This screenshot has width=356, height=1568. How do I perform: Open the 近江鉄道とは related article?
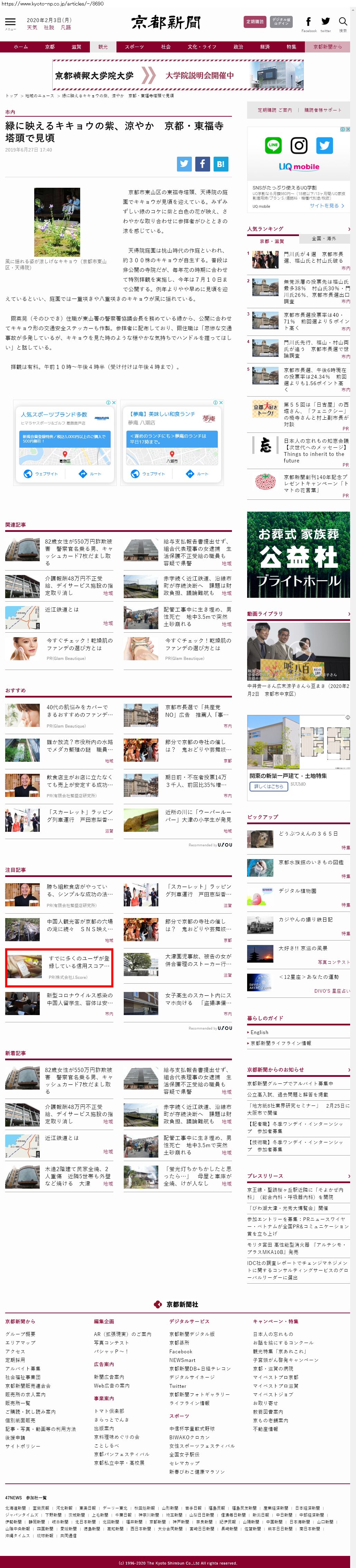[x=62, y=609]
